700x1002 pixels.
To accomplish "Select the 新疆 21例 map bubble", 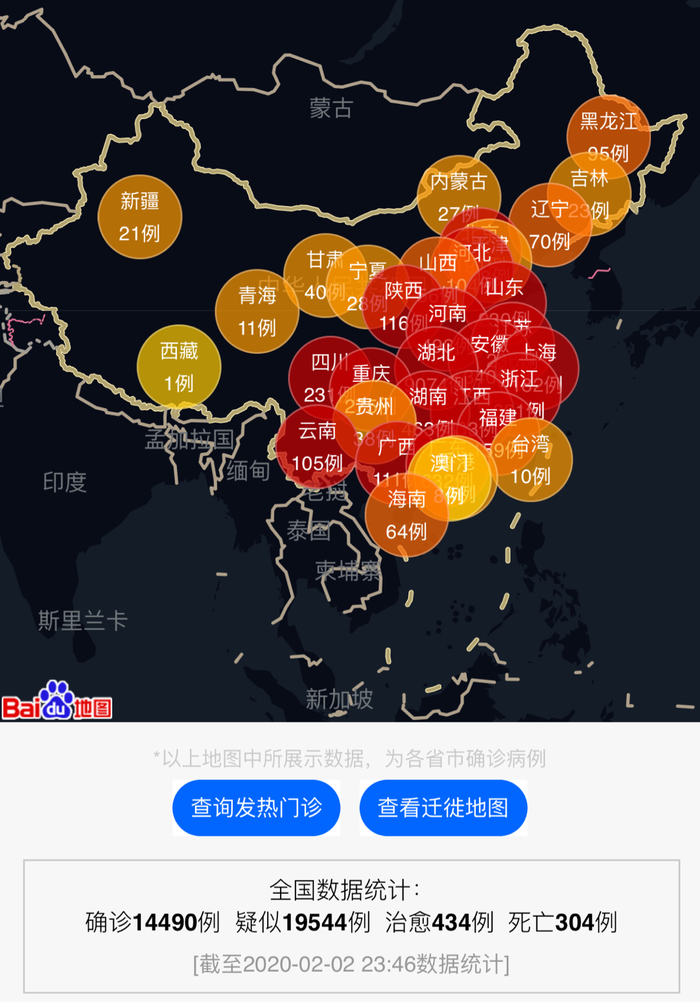I will 140,216.
